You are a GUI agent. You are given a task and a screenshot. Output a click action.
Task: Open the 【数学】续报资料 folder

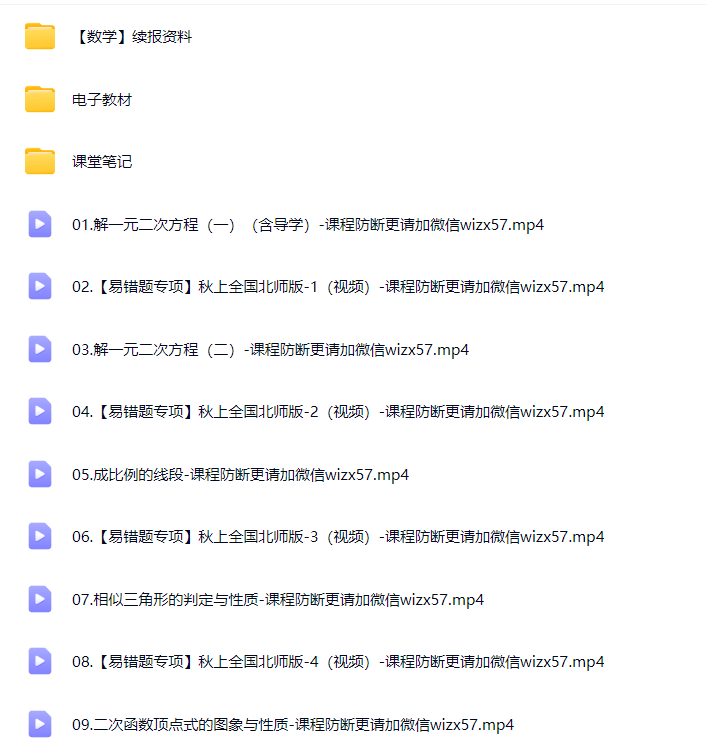[132, 37]
